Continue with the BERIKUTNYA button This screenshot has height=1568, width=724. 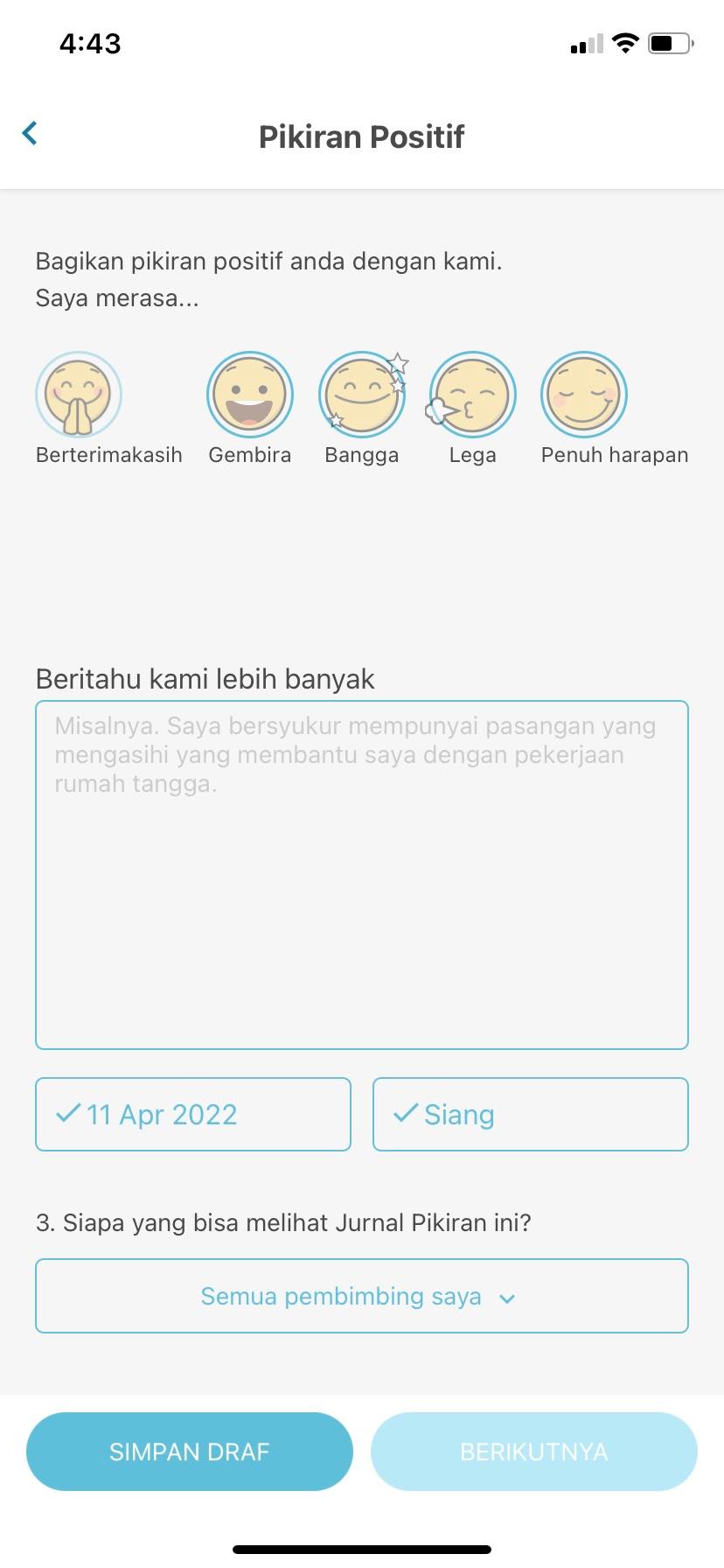pyautogui.click(x=534, y=1452)
